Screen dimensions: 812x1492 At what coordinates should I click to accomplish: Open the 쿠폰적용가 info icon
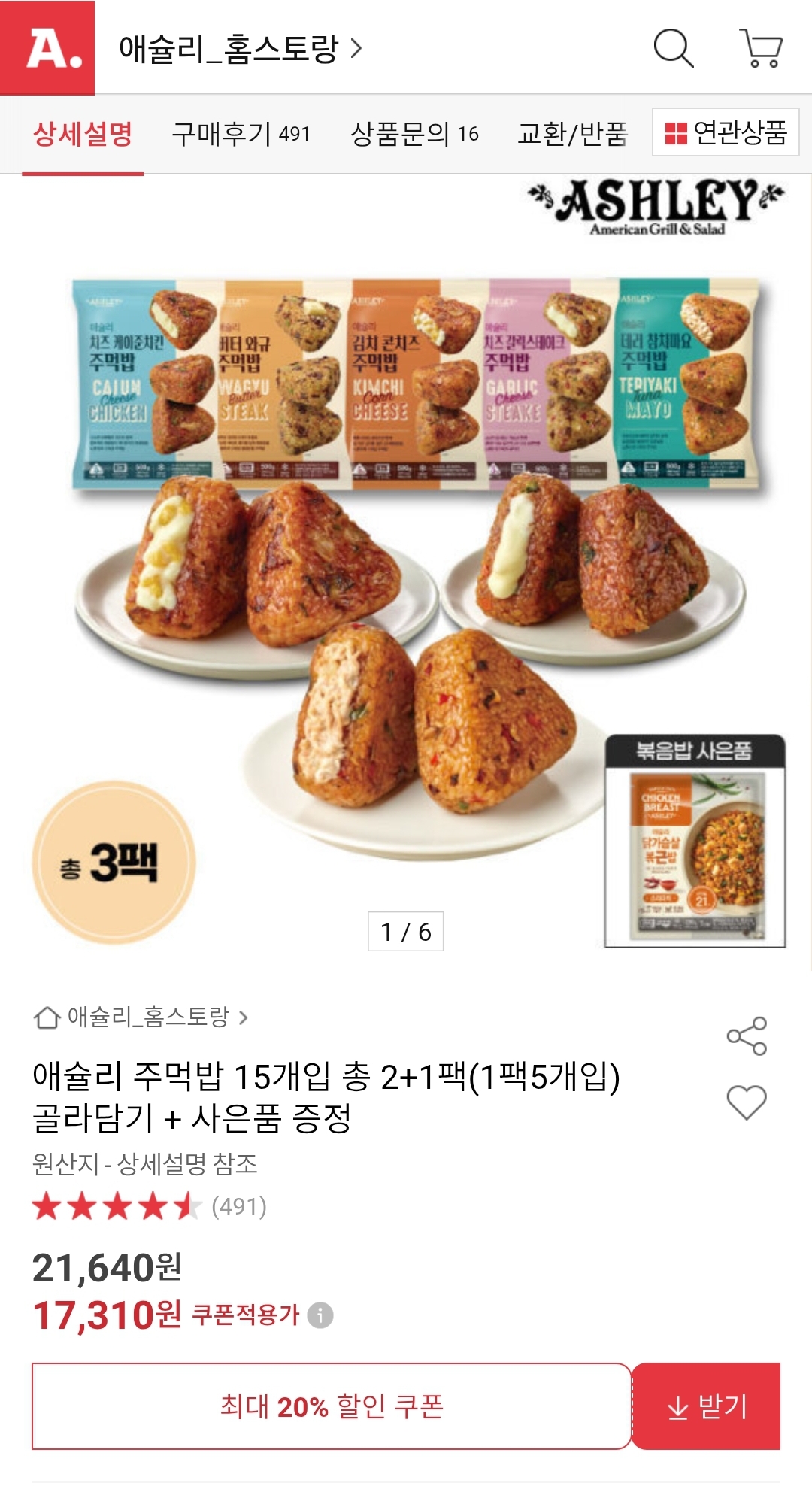(x=320, y=1315)
